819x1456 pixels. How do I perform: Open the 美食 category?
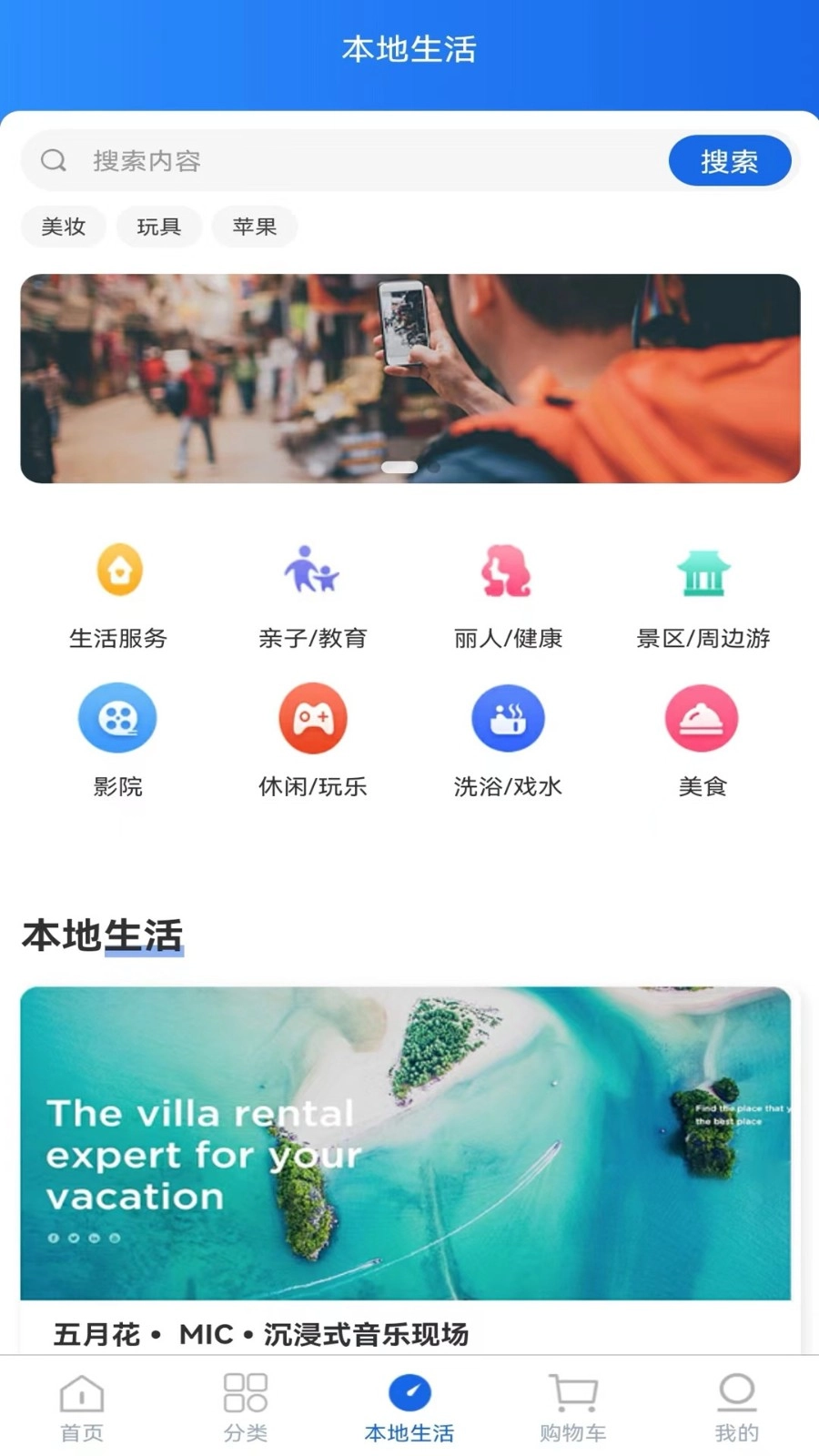pos(702,739)
